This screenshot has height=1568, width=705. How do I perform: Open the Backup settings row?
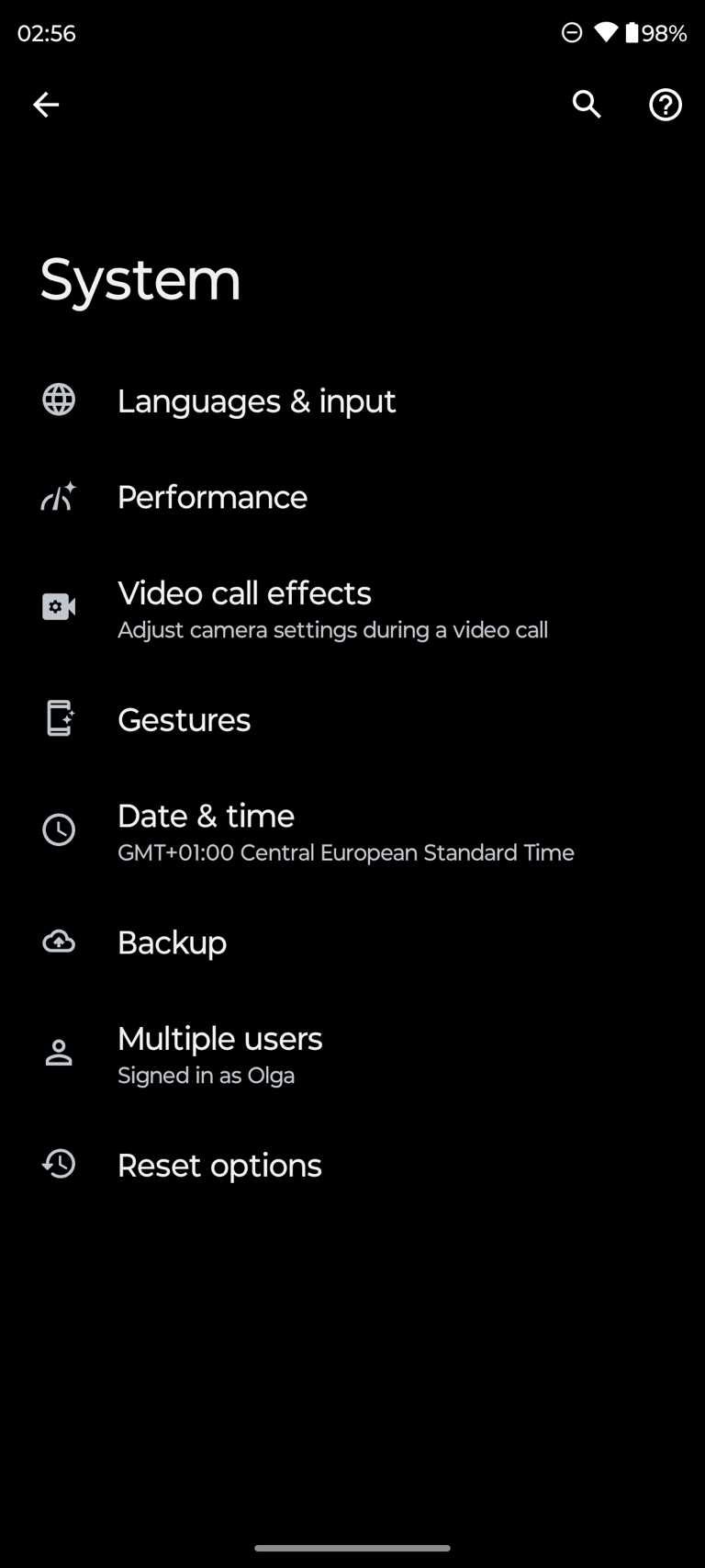coord(352,942)
